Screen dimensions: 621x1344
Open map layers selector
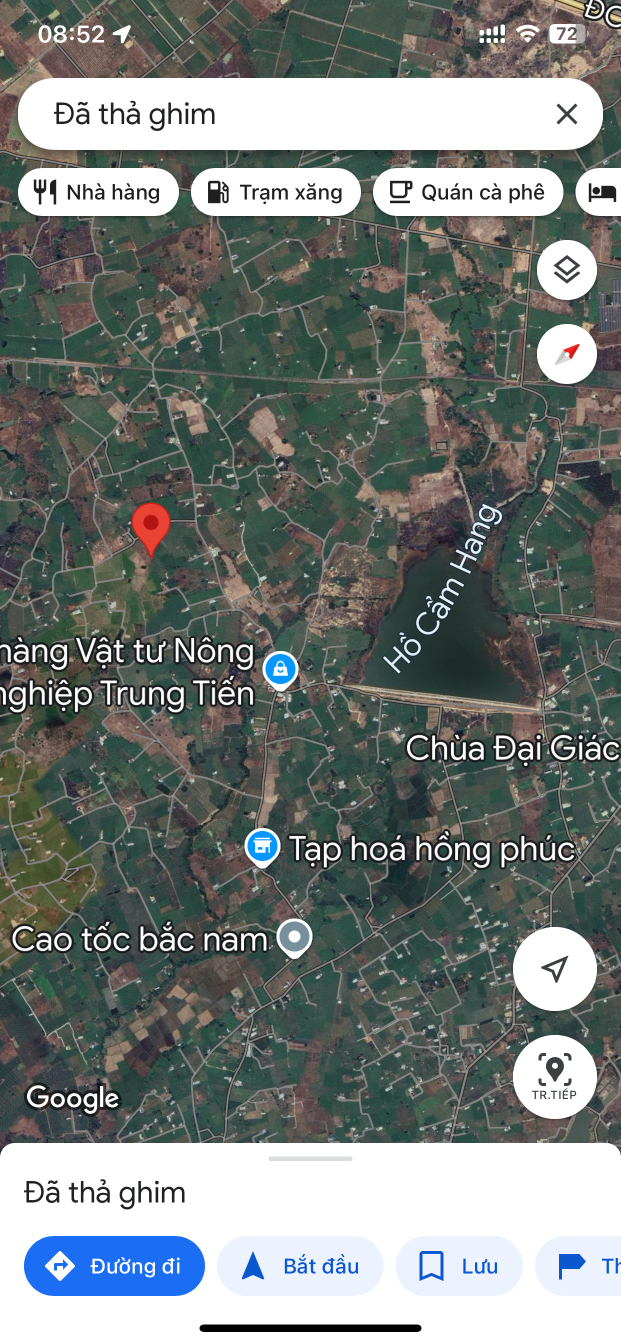[567, 270]
